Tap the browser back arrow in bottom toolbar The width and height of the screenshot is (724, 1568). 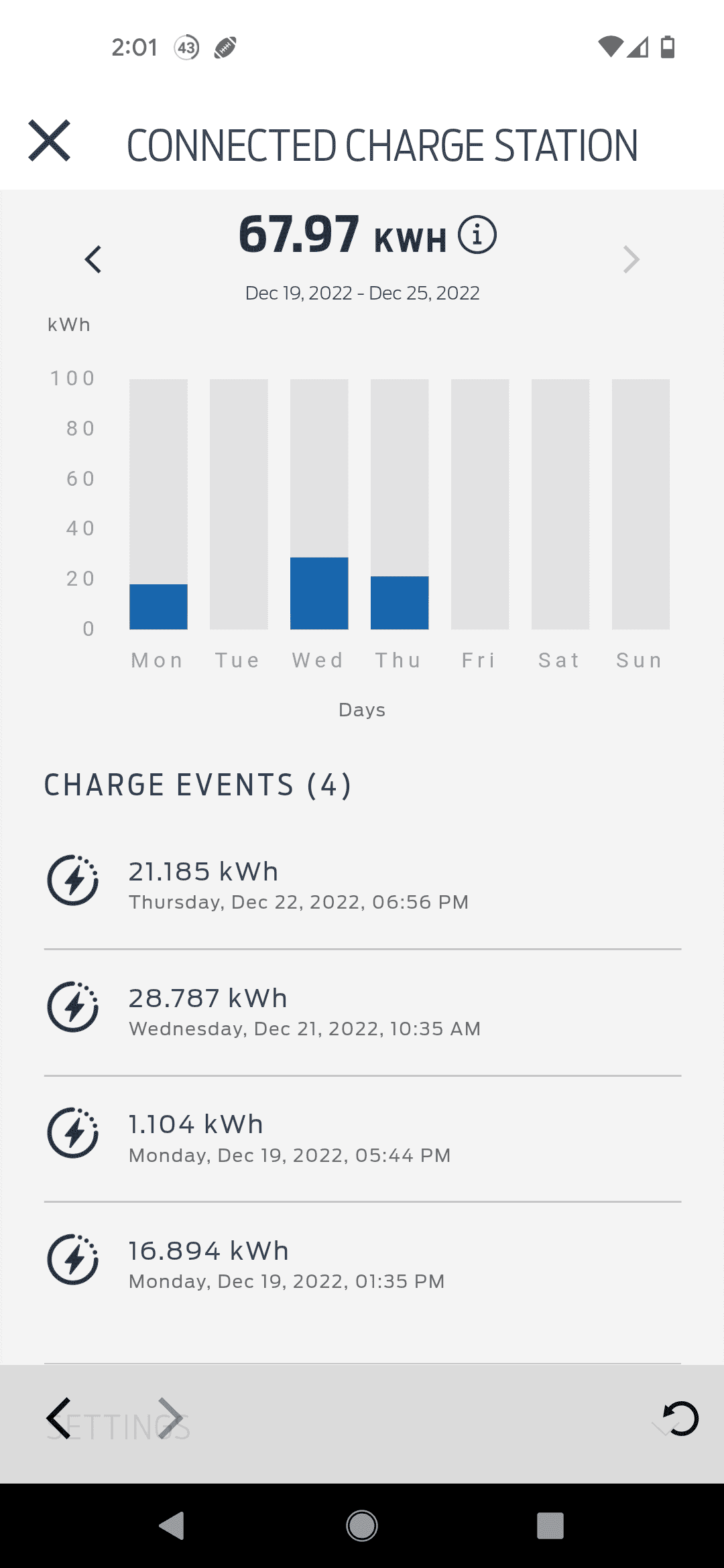coord(59,1419)
